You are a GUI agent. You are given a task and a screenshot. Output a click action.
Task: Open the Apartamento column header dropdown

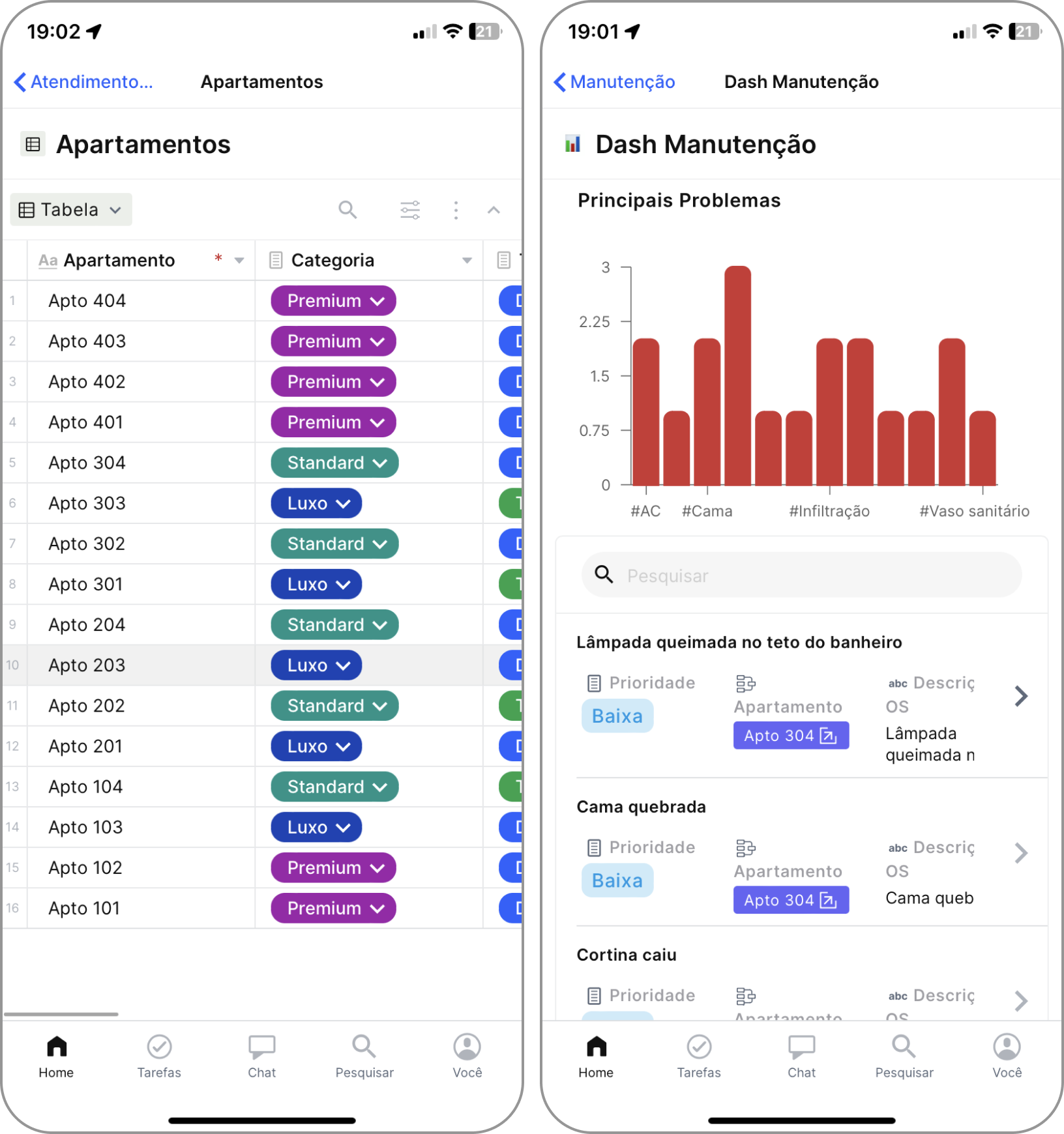point(239,261)
